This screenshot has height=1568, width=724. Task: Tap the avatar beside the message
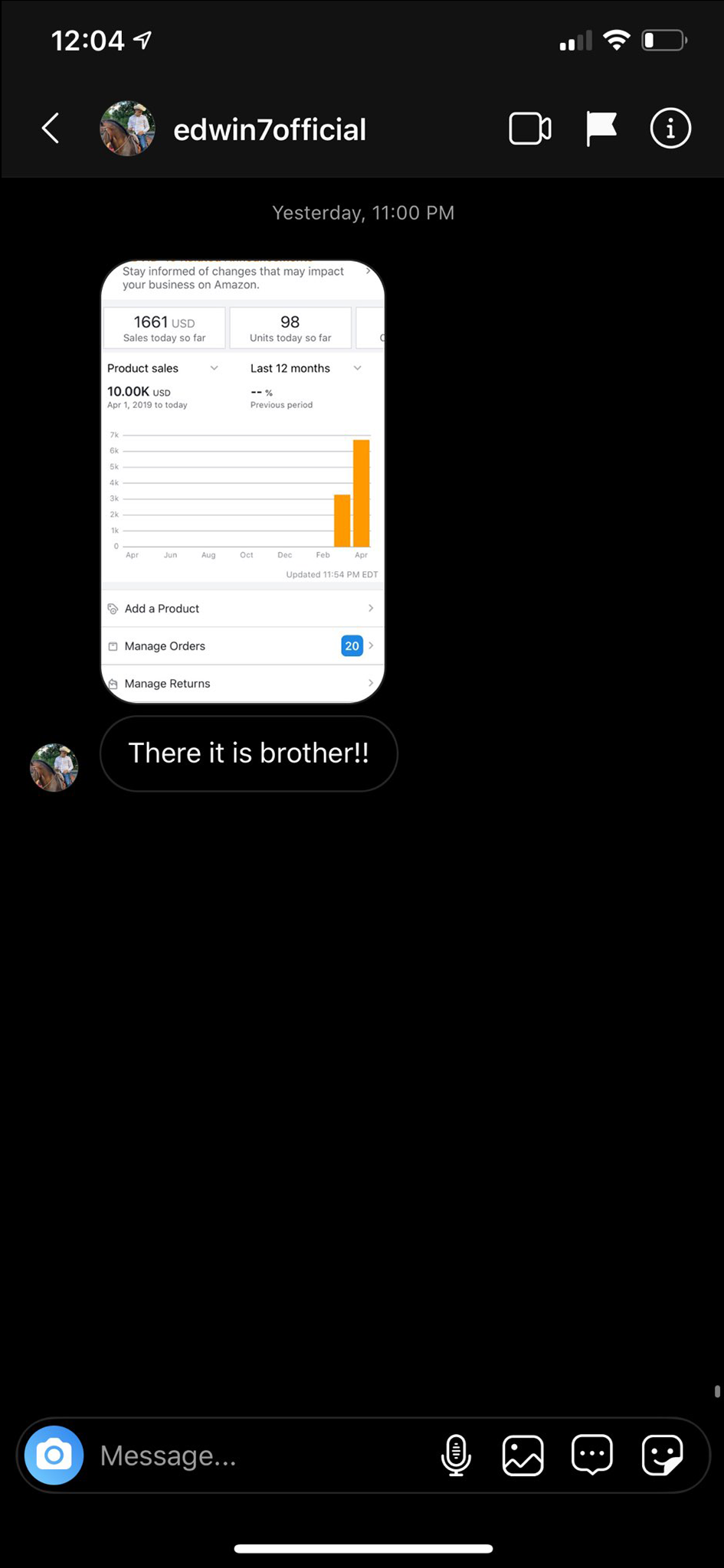(x=54, y=766)
